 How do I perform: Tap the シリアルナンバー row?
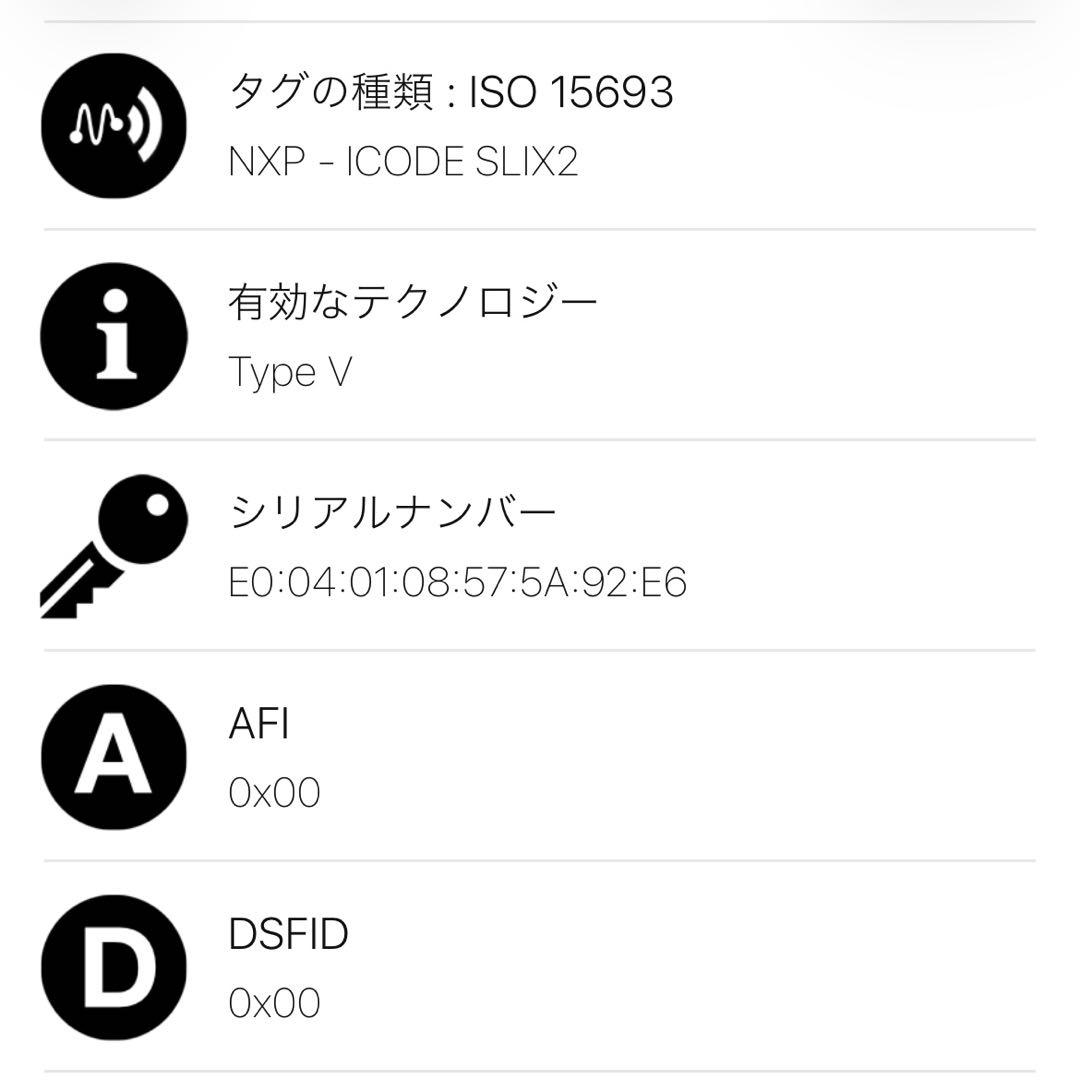(x=540, y=546)
